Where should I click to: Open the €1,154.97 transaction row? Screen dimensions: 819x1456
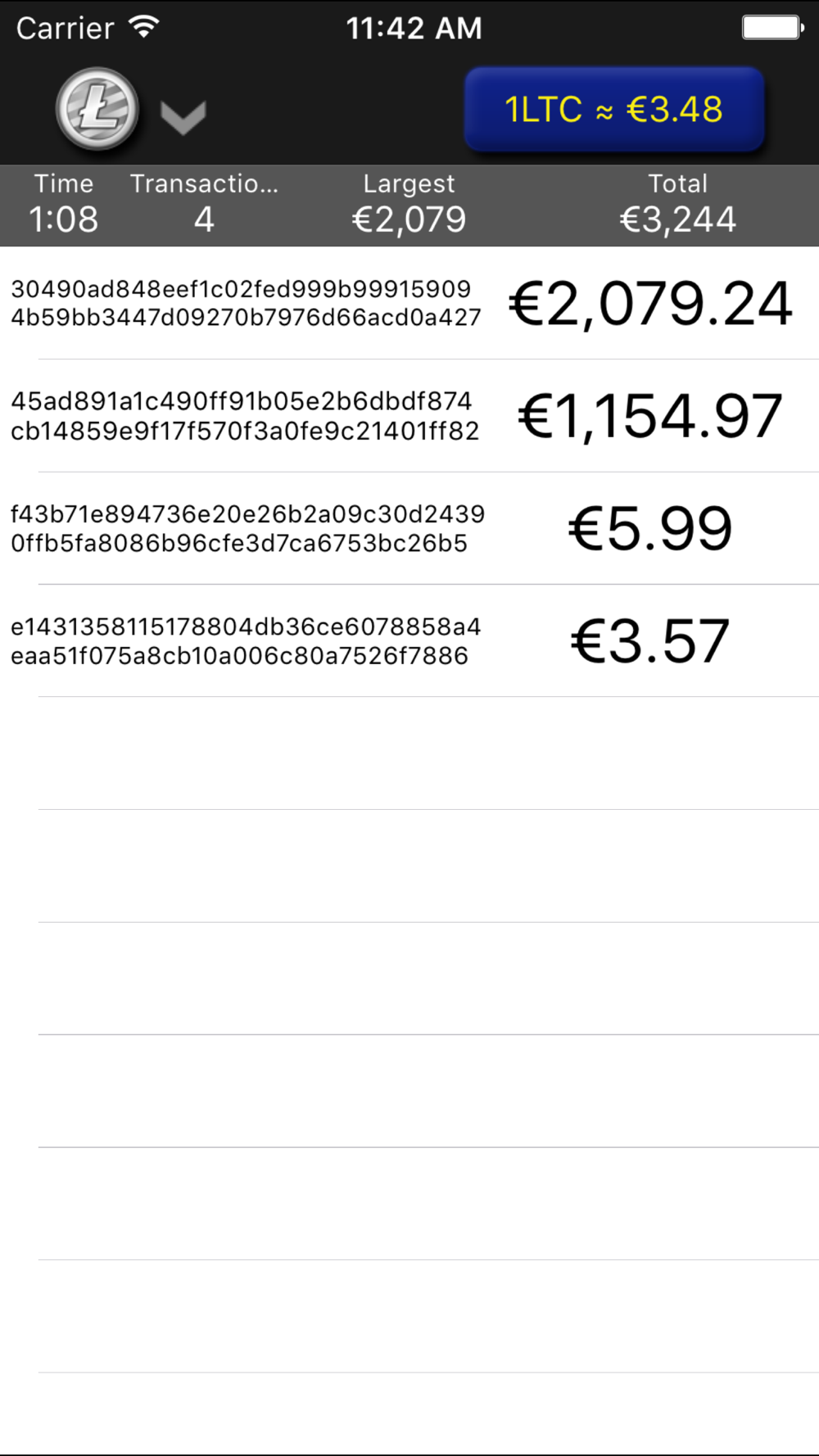[x=409, y=416]
